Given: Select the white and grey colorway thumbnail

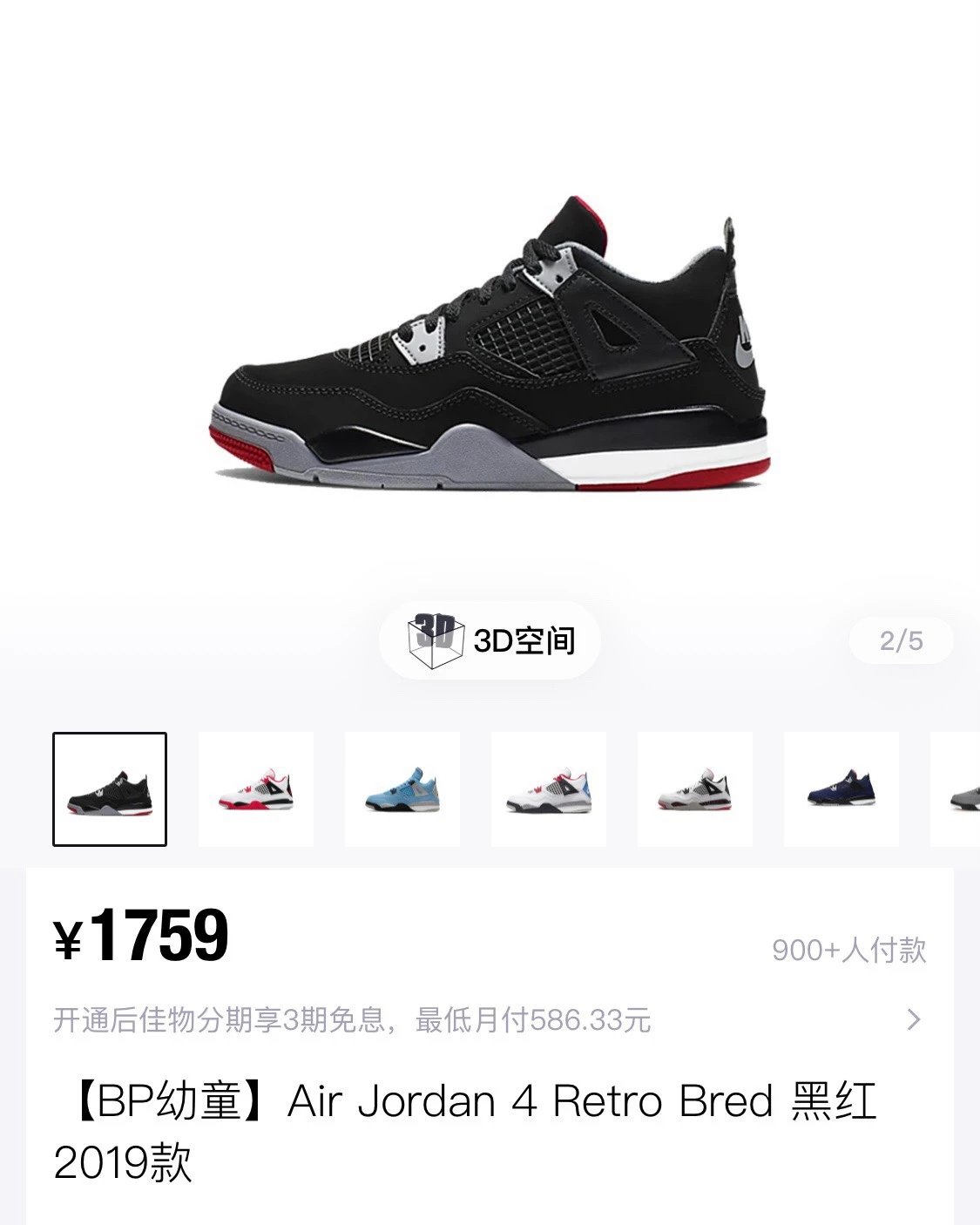Looking at the screenshot, I should 695,789.
